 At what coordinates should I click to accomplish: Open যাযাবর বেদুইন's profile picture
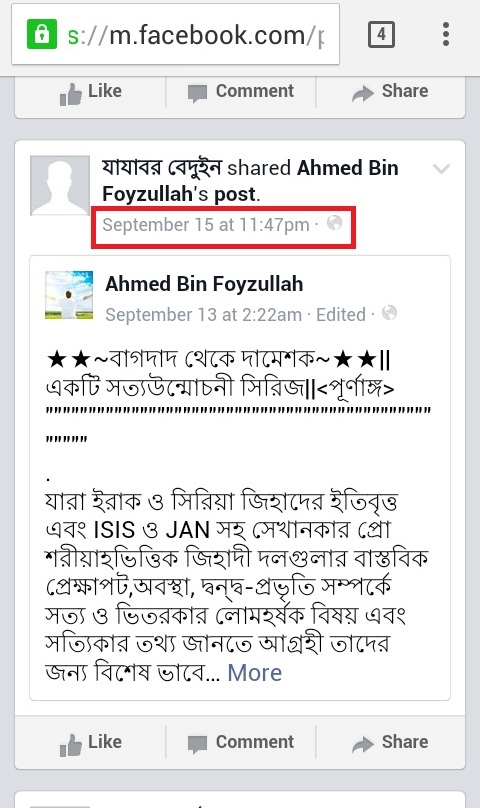pos(60,186)
